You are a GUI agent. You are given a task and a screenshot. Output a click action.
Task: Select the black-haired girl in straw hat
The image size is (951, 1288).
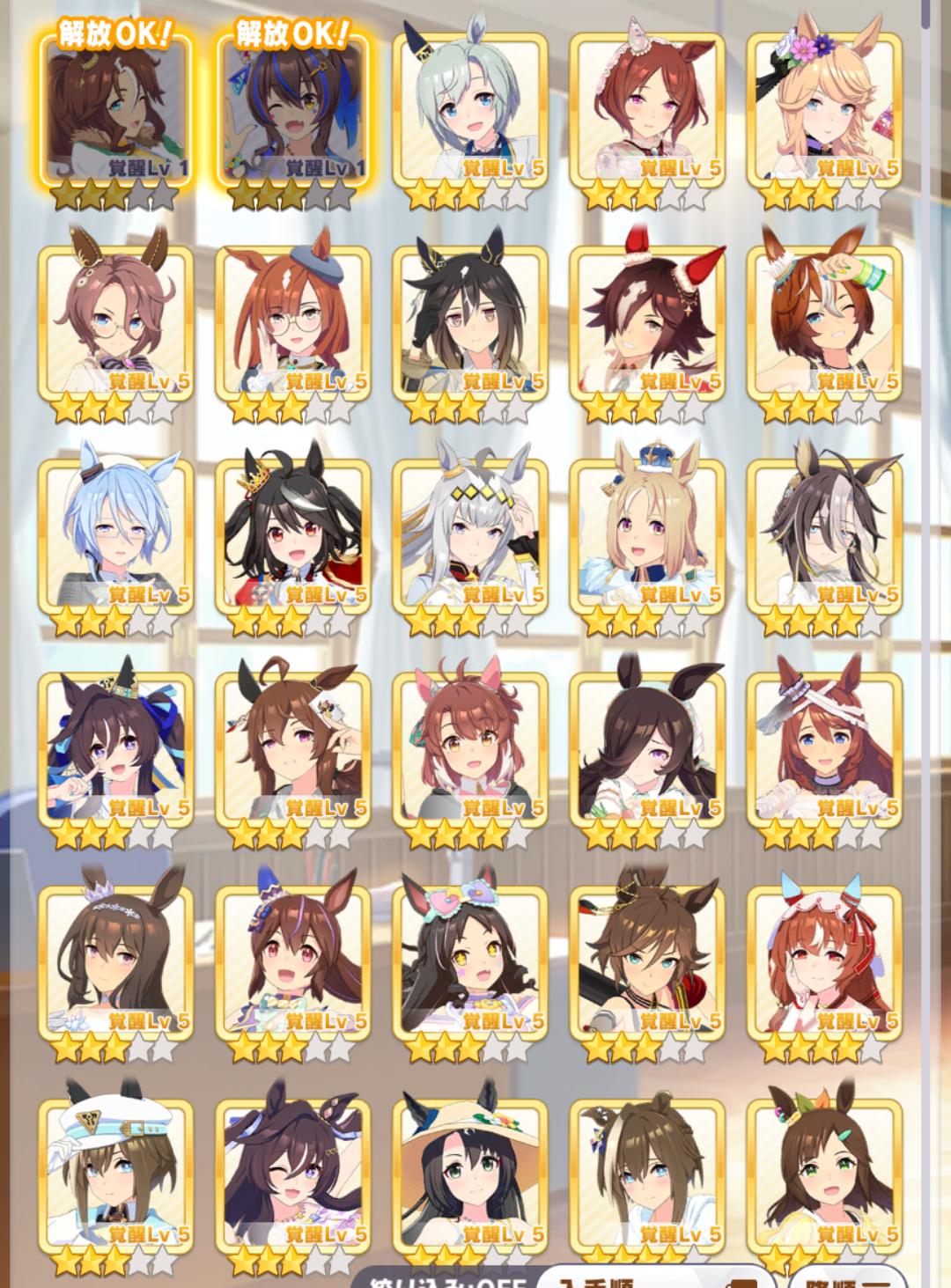point(469,1175)
